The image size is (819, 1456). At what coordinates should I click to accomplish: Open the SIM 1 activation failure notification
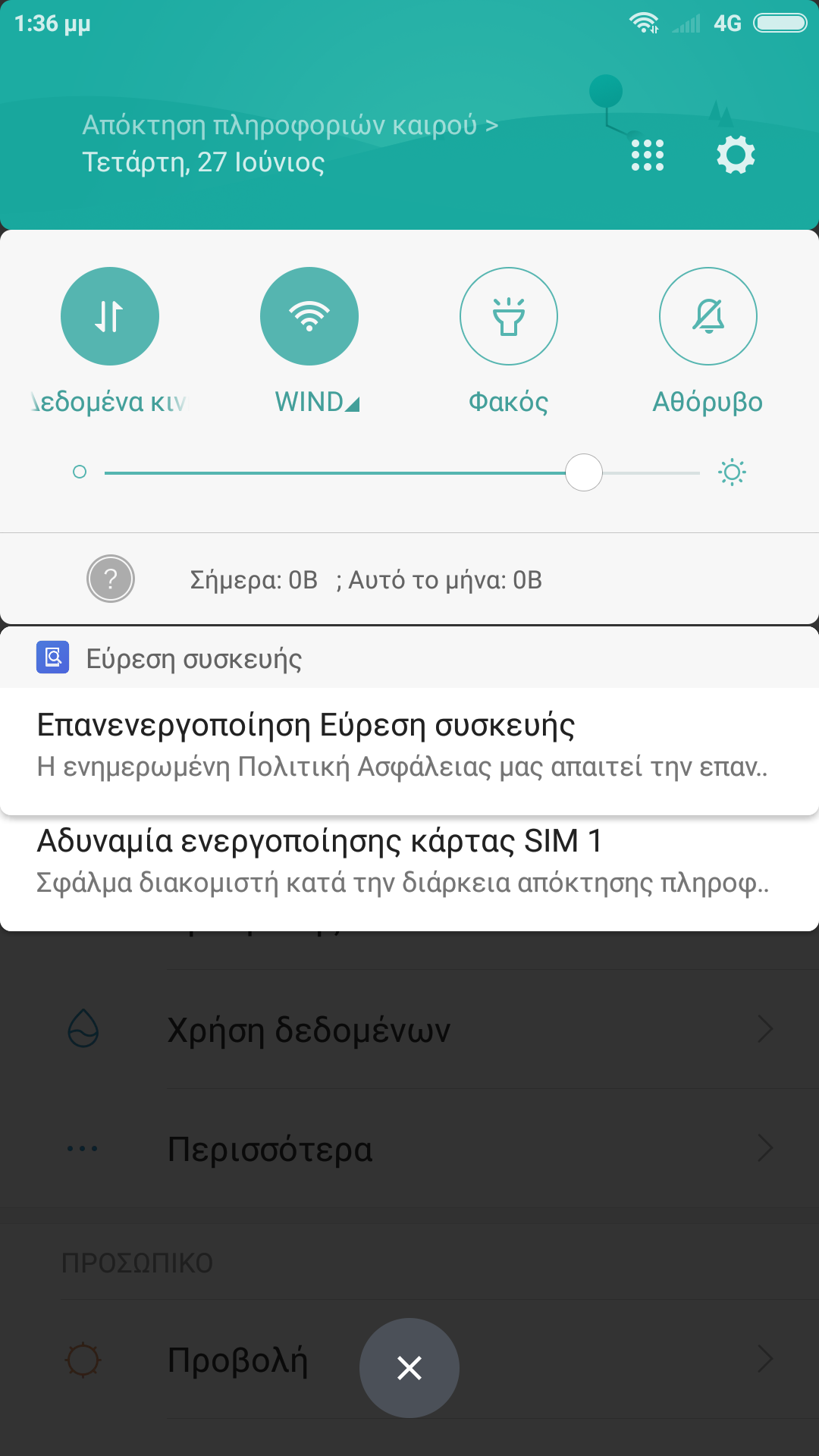coord(402,861)
